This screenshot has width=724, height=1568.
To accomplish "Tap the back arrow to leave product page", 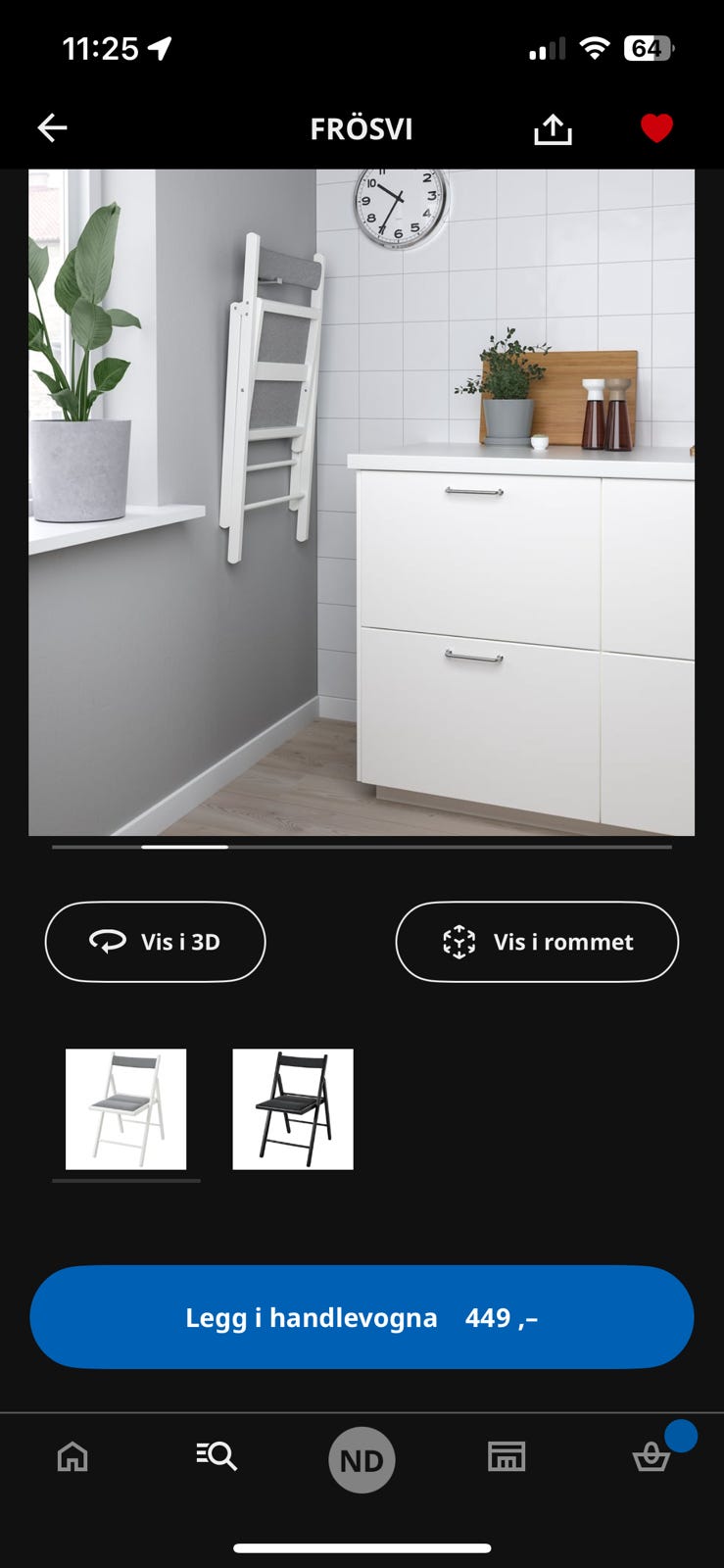I will coord(52,127).
